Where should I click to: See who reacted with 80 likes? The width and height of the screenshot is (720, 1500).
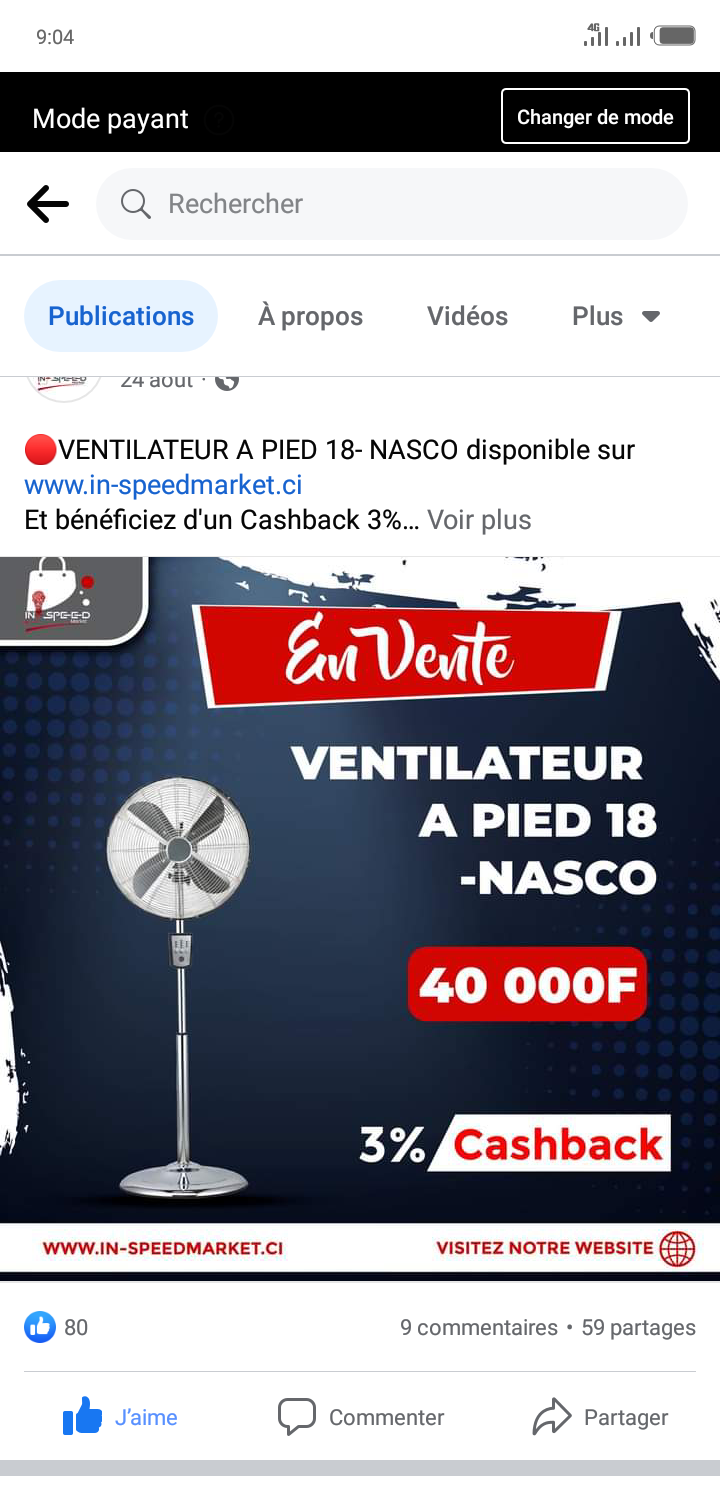click(x=57, y=1328)
